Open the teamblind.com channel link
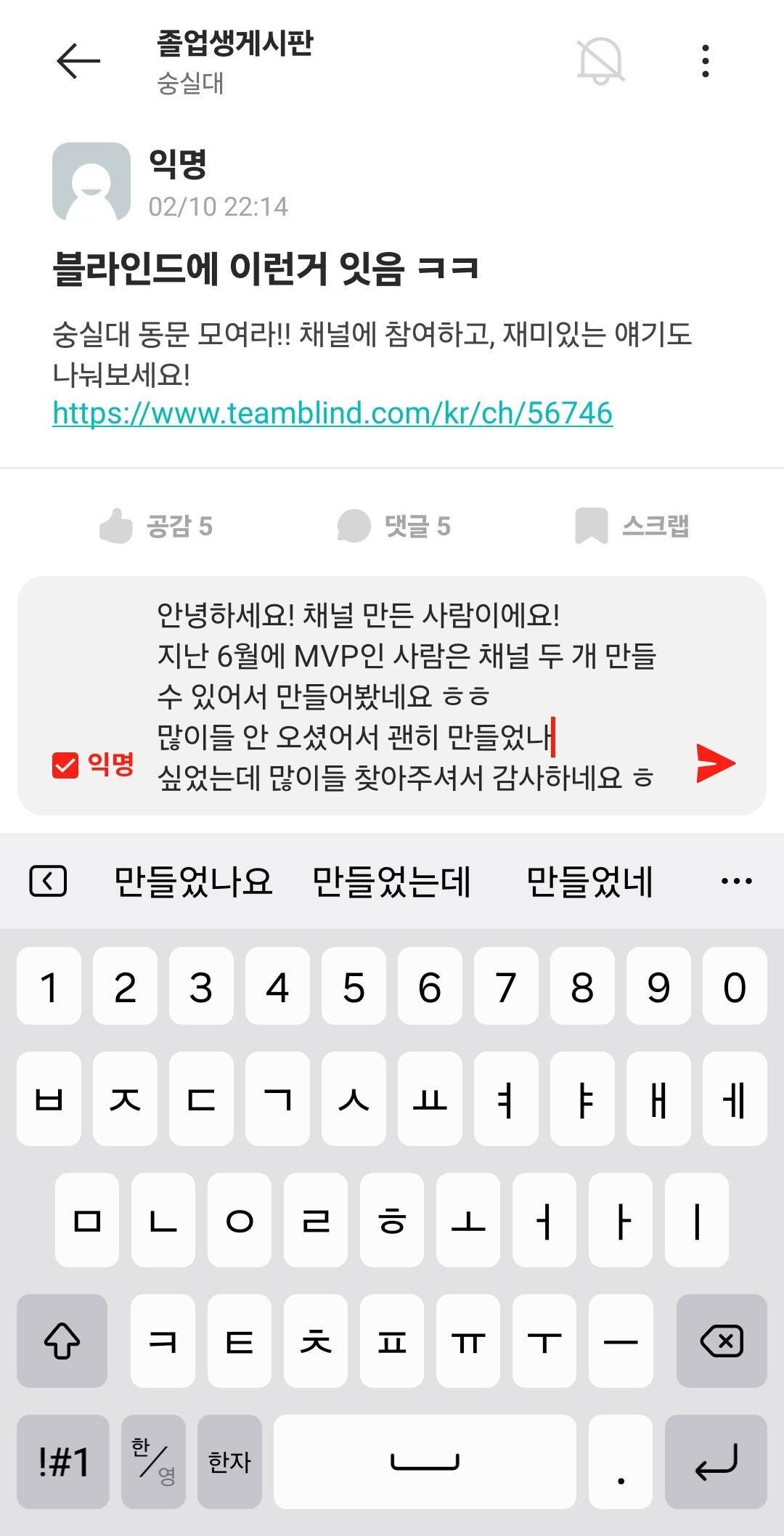784x1536 pixels. tap(331, 413)
